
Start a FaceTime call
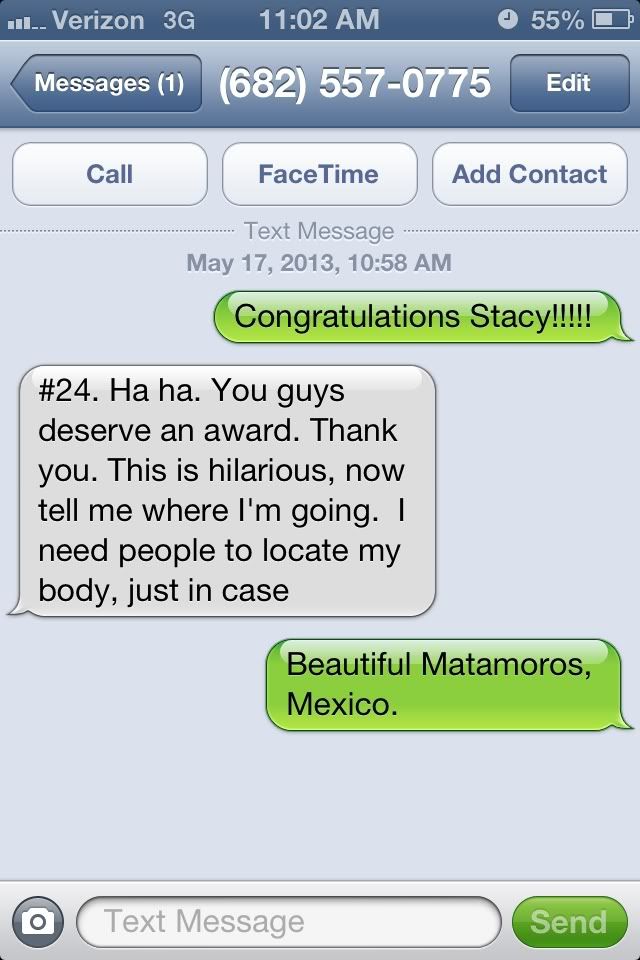(x=319, y=174)
